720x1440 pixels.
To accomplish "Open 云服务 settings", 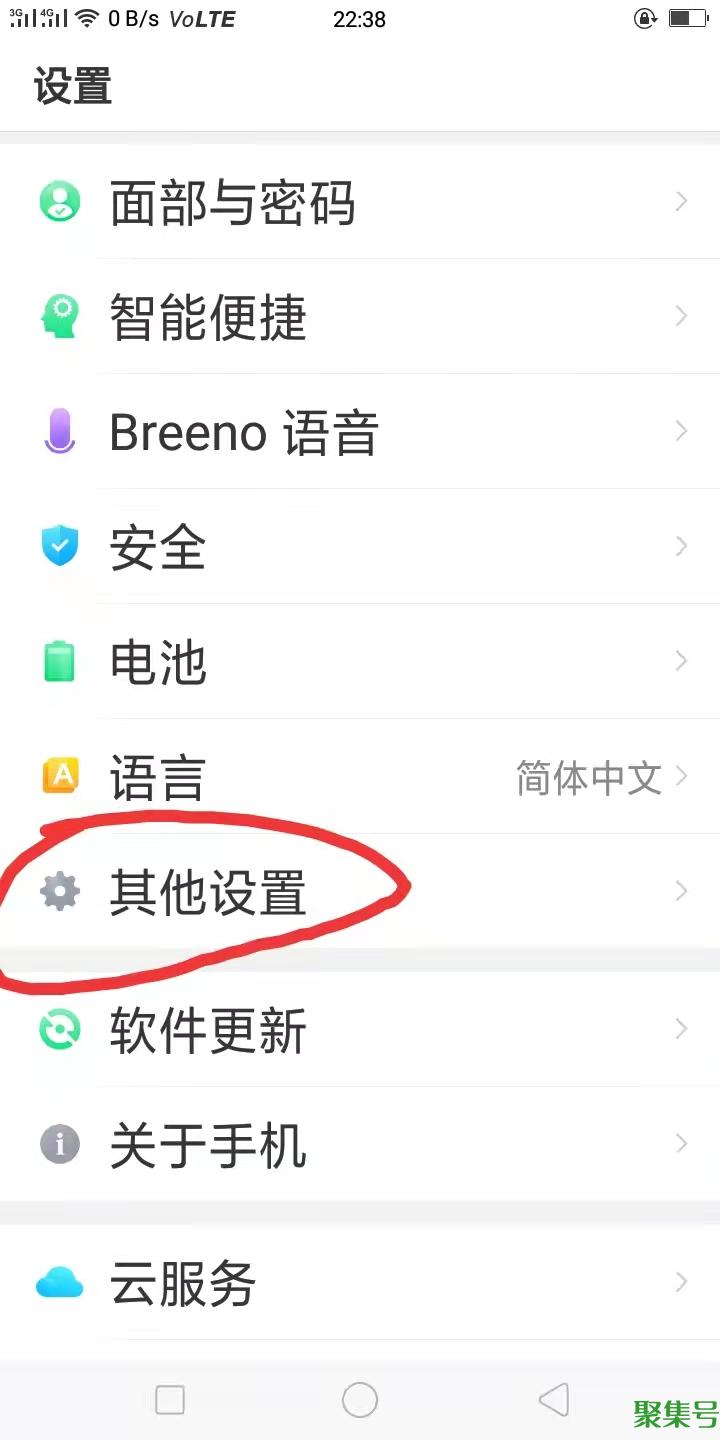I will click(x=360, y=1283).
